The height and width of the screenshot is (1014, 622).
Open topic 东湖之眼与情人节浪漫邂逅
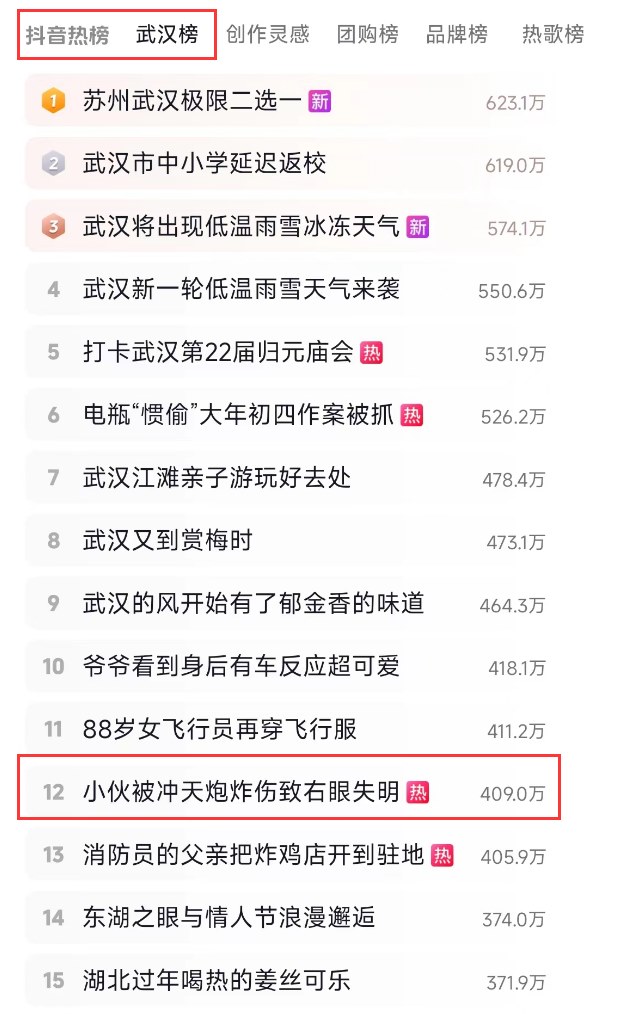point(229,918)
